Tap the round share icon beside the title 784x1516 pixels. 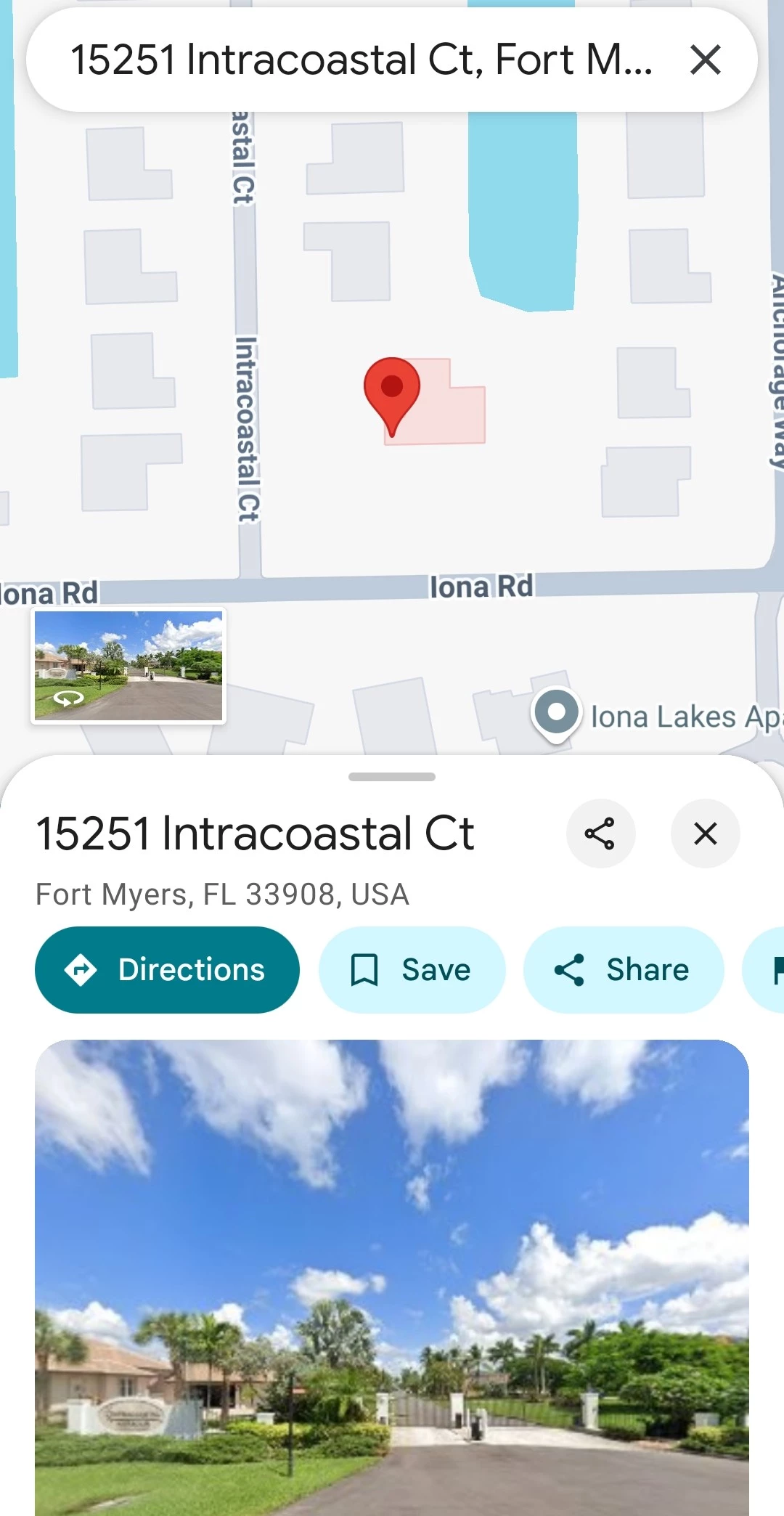tap(600, 833)
